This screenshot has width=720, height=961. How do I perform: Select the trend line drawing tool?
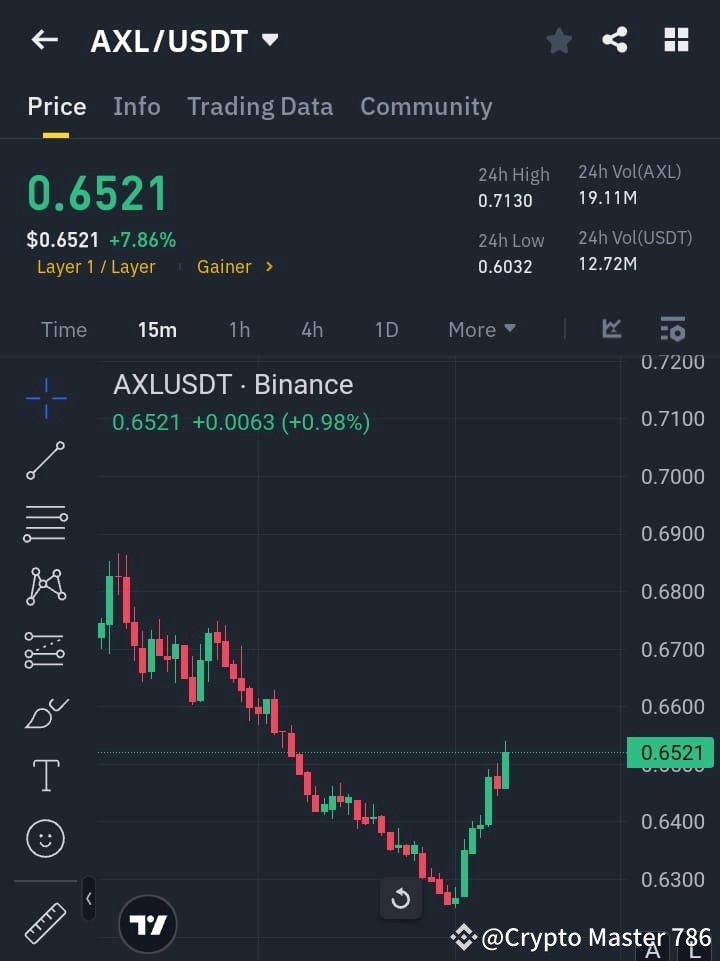45,461
